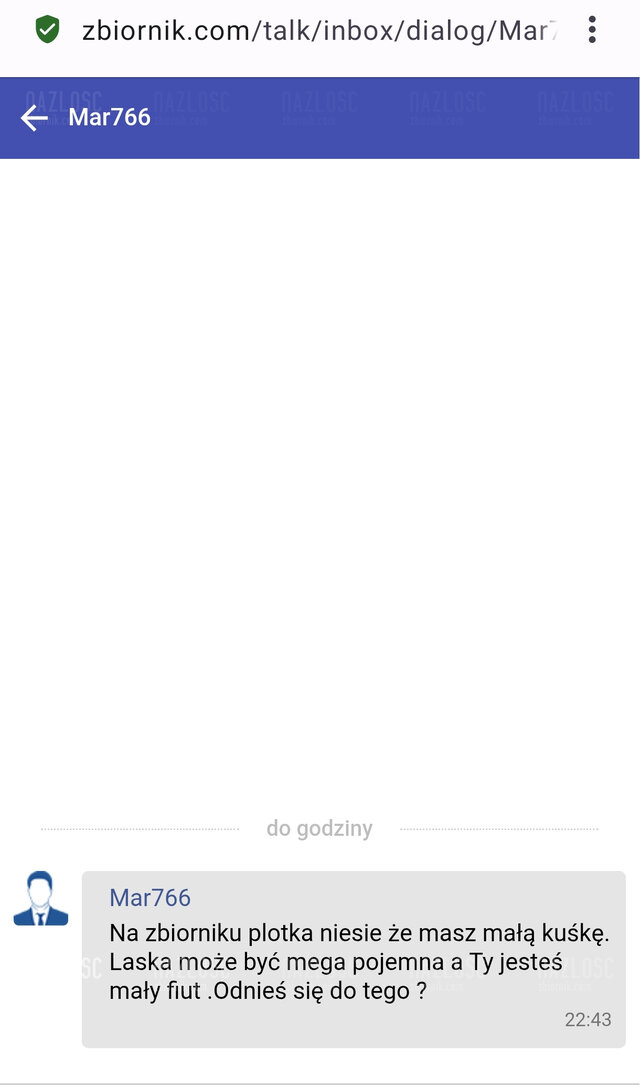Open Mar766's profile avatar
The width and height of the screenshot is (640, 1087).
pos(40,899)
